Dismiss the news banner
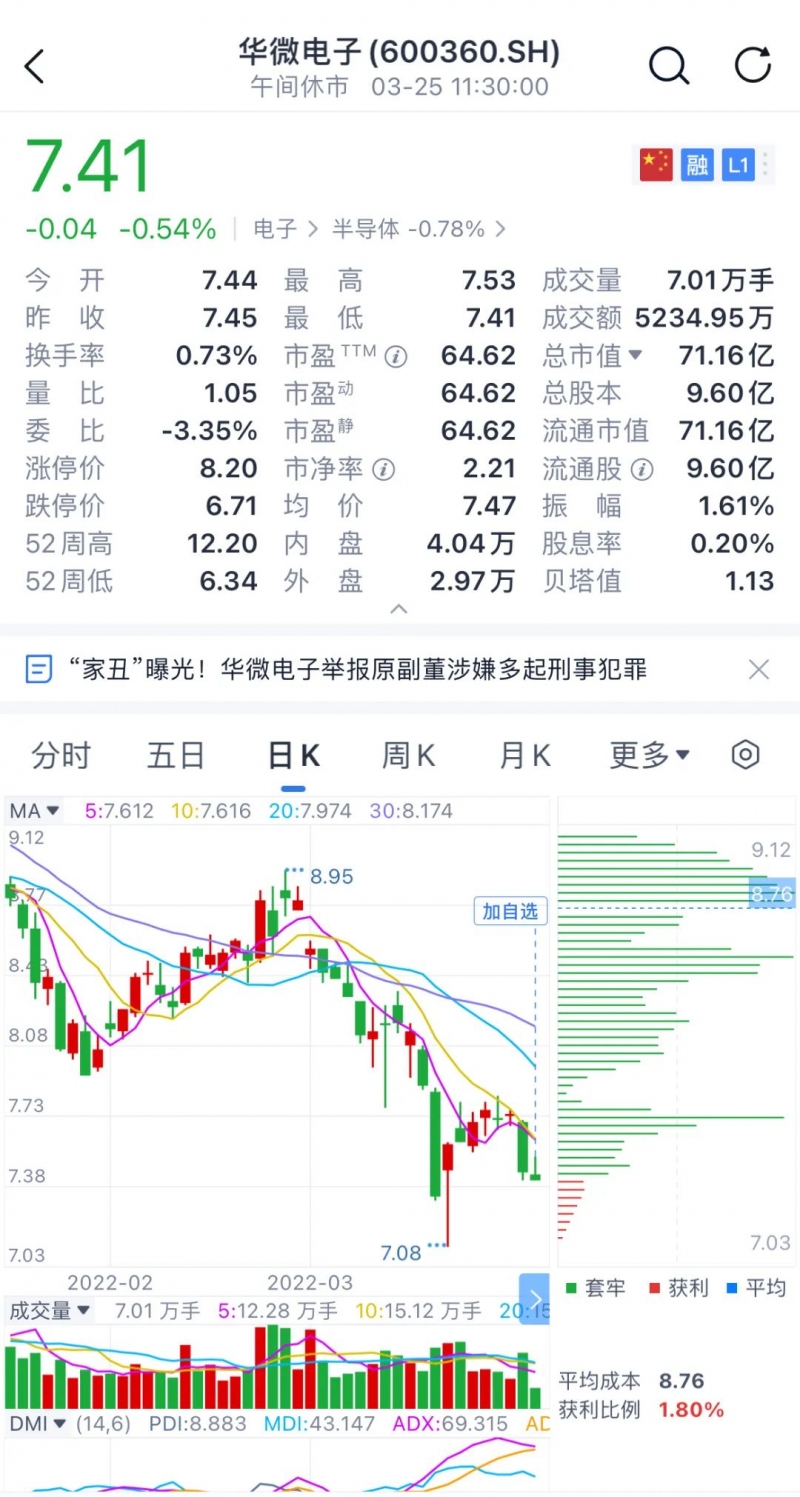 [x=759, y=669]
